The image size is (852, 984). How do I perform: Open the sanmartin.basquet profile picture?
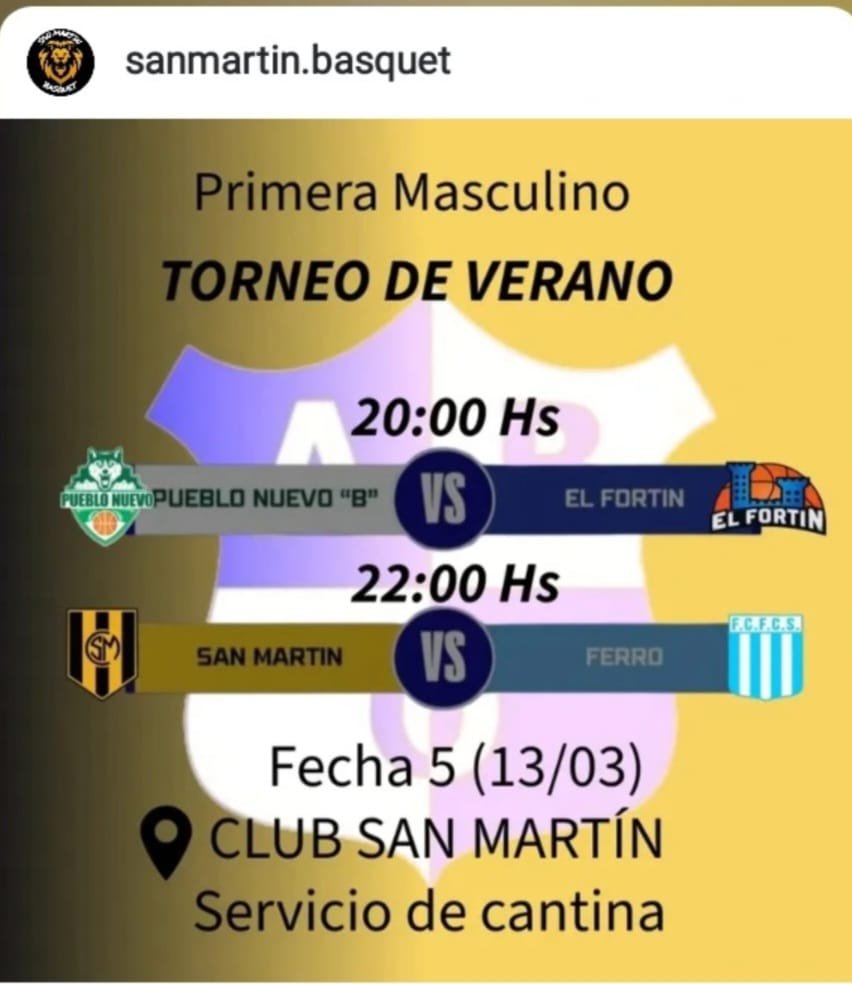pos(60,62)
